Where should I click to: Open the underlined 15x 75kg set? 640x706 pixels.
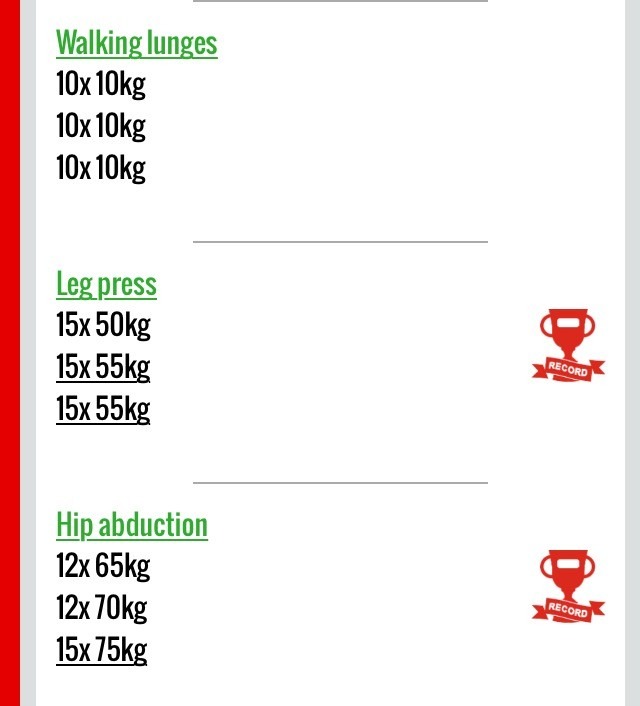tap(101, 650)
